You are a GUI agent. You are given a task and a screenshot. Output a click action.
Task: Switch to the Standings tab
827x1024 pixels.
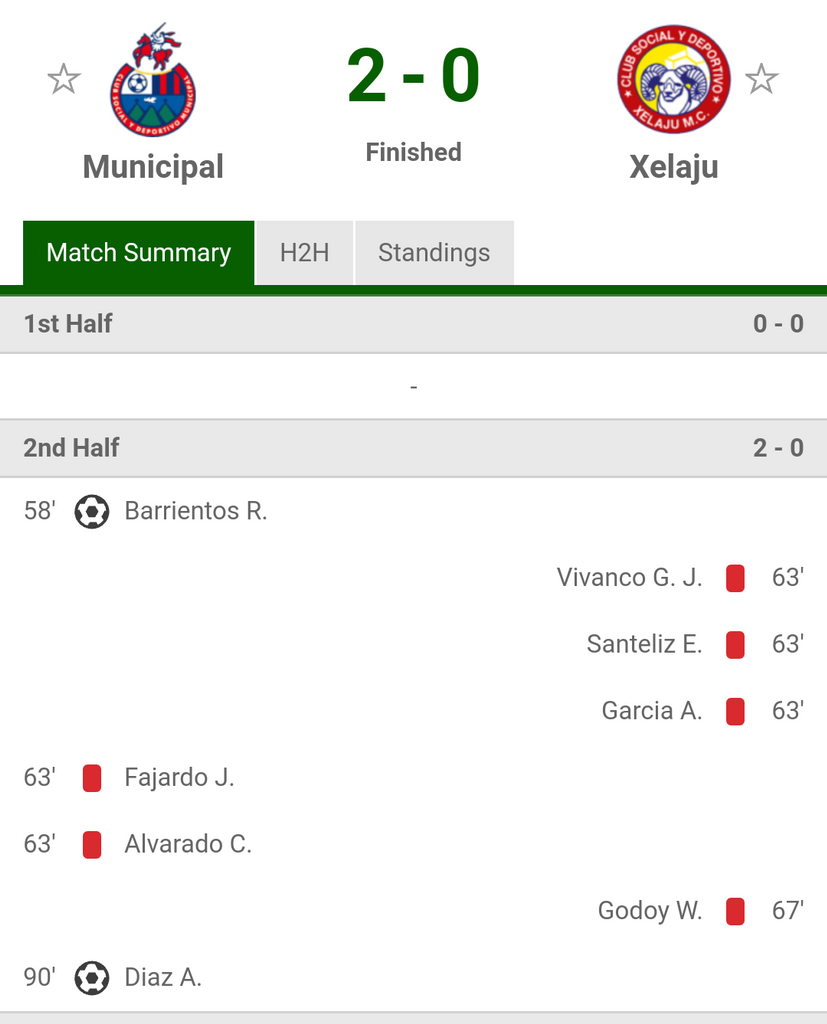[434, 253]
